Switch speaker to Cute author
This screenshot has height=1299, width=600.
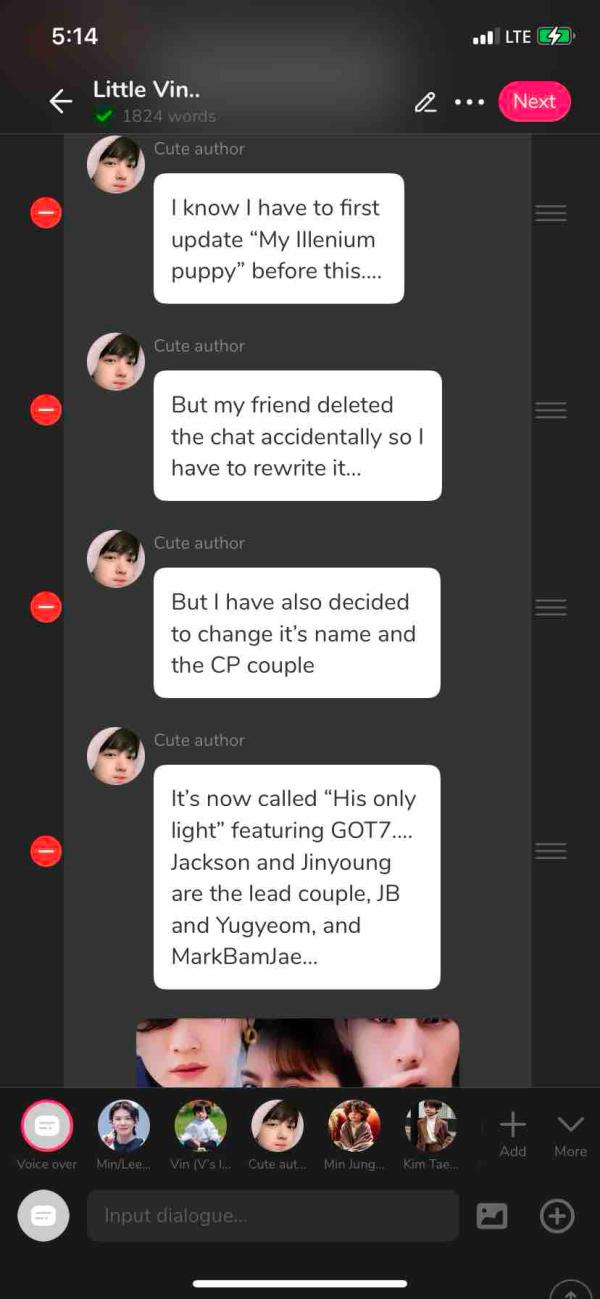[x=277, y=1127]
